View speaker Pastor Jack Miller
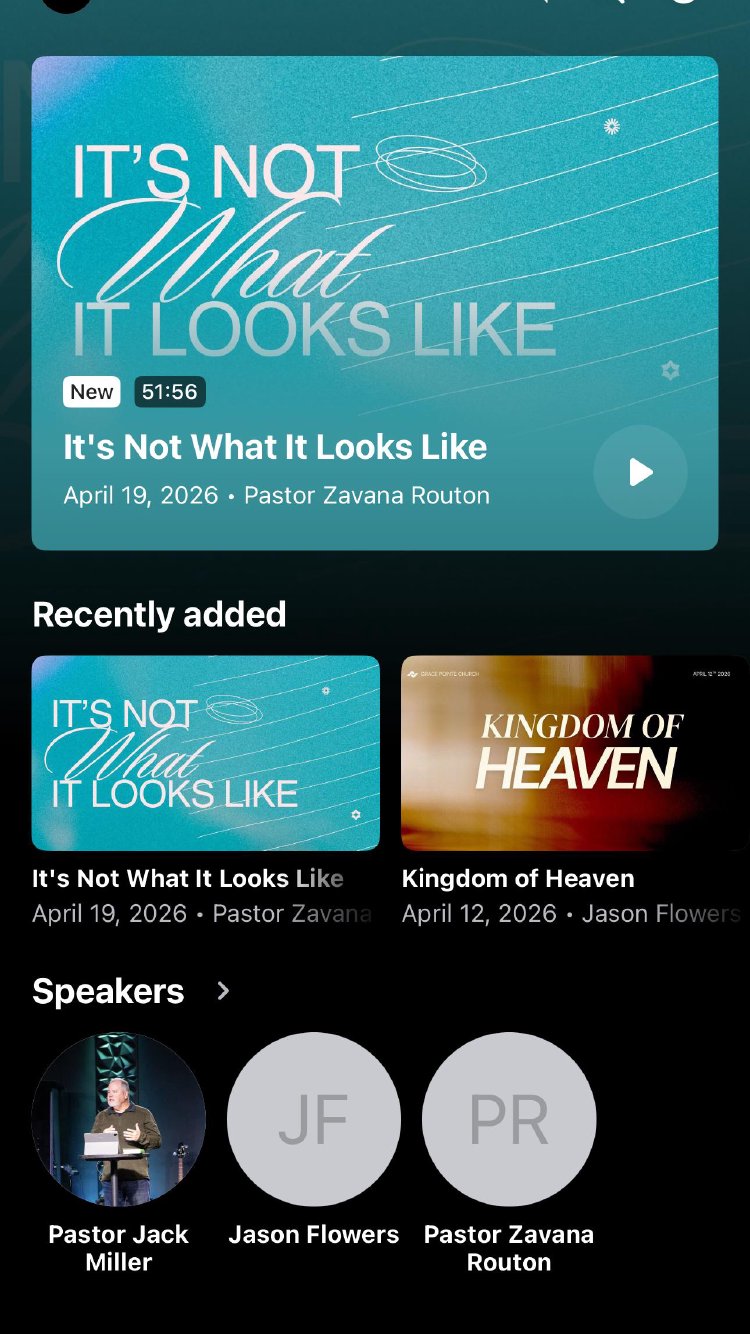The image size is (750, 1334). pos(118,1119)
